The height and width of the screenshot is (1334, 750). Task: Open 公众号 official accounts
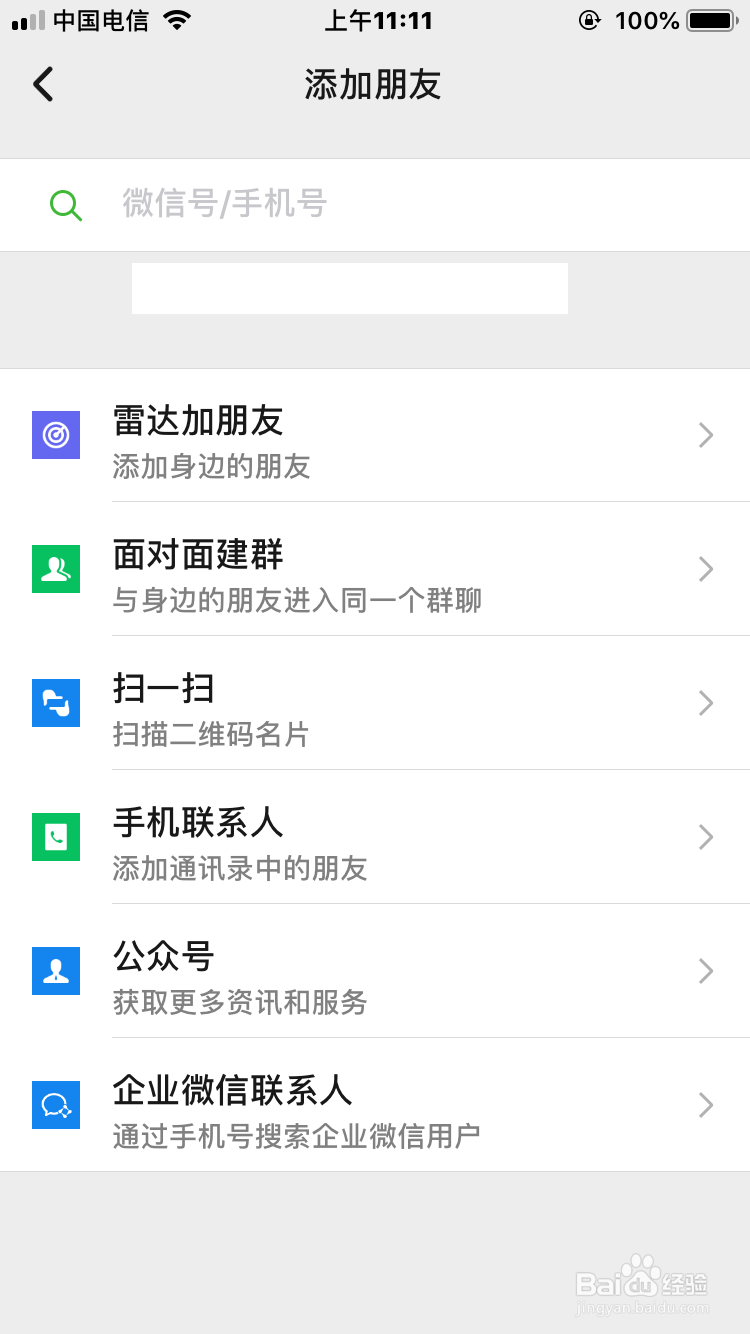click(x=375, y=972)
